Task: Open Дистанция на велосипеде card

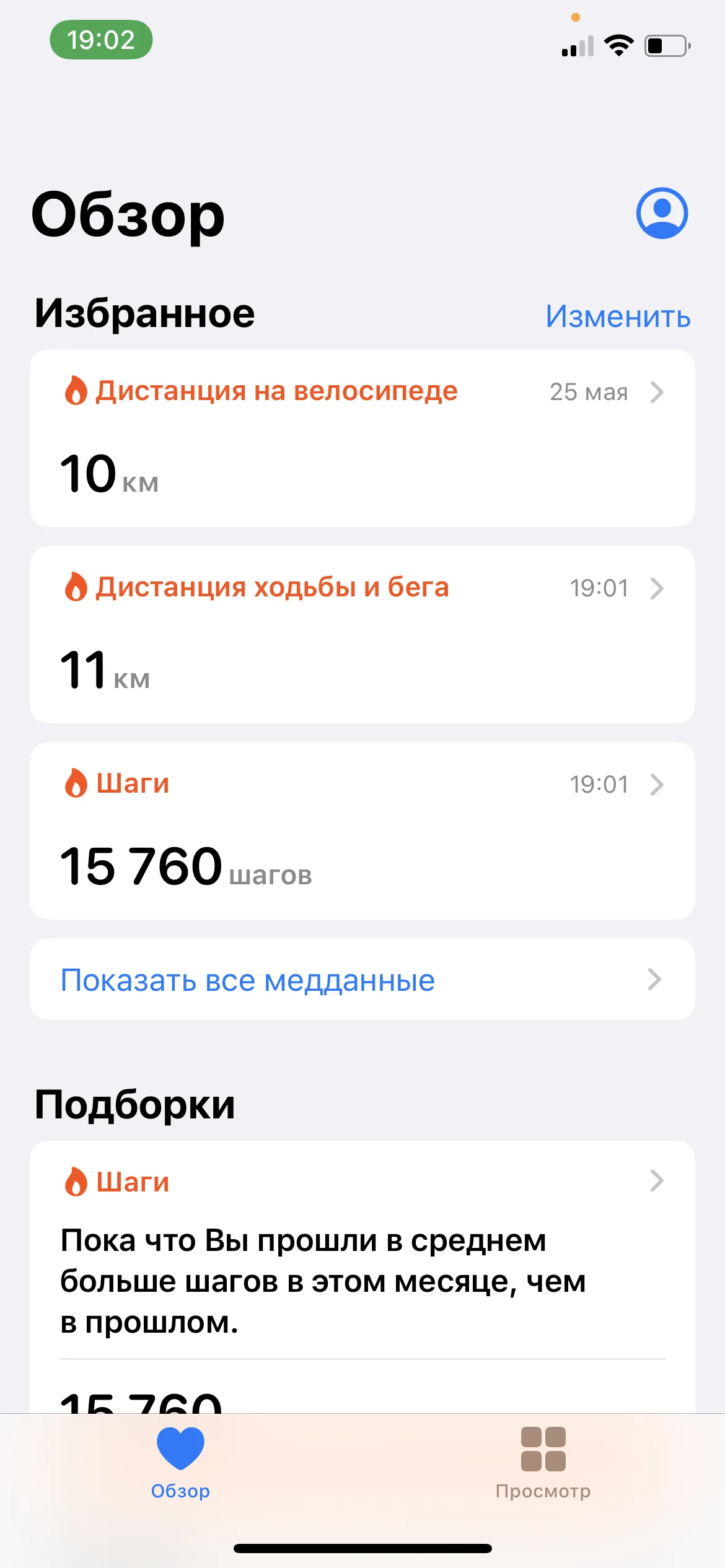Action: click(x=362, y=438)
